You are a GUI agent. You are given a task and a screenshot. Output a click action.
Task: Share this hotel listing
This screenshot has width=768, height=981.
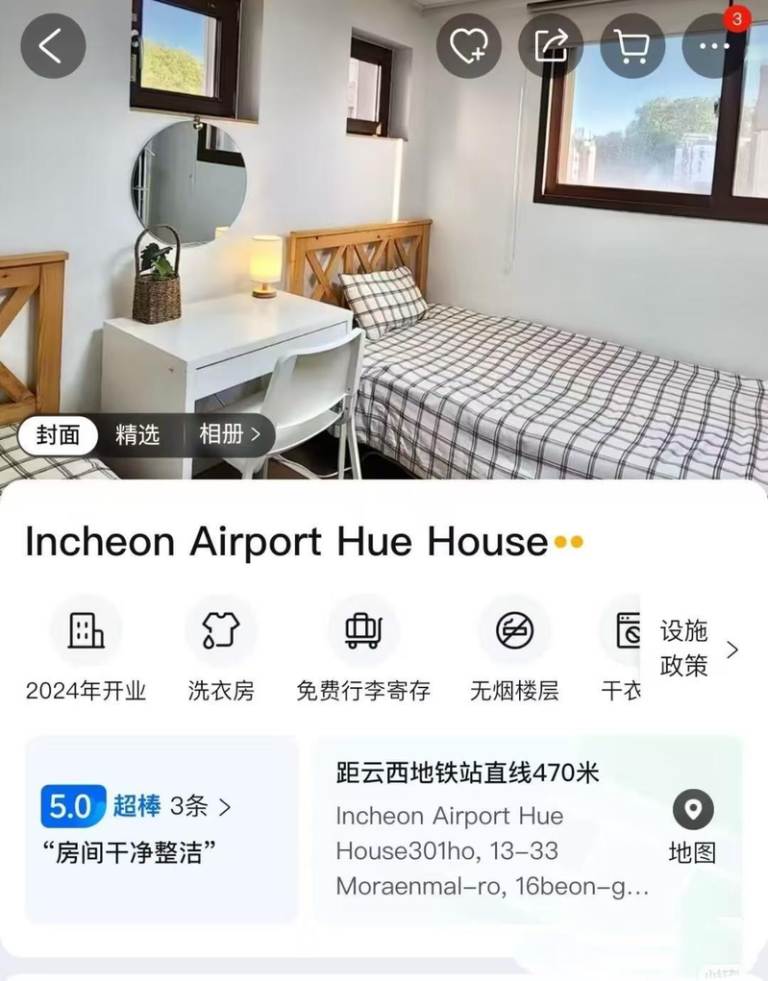550,46
